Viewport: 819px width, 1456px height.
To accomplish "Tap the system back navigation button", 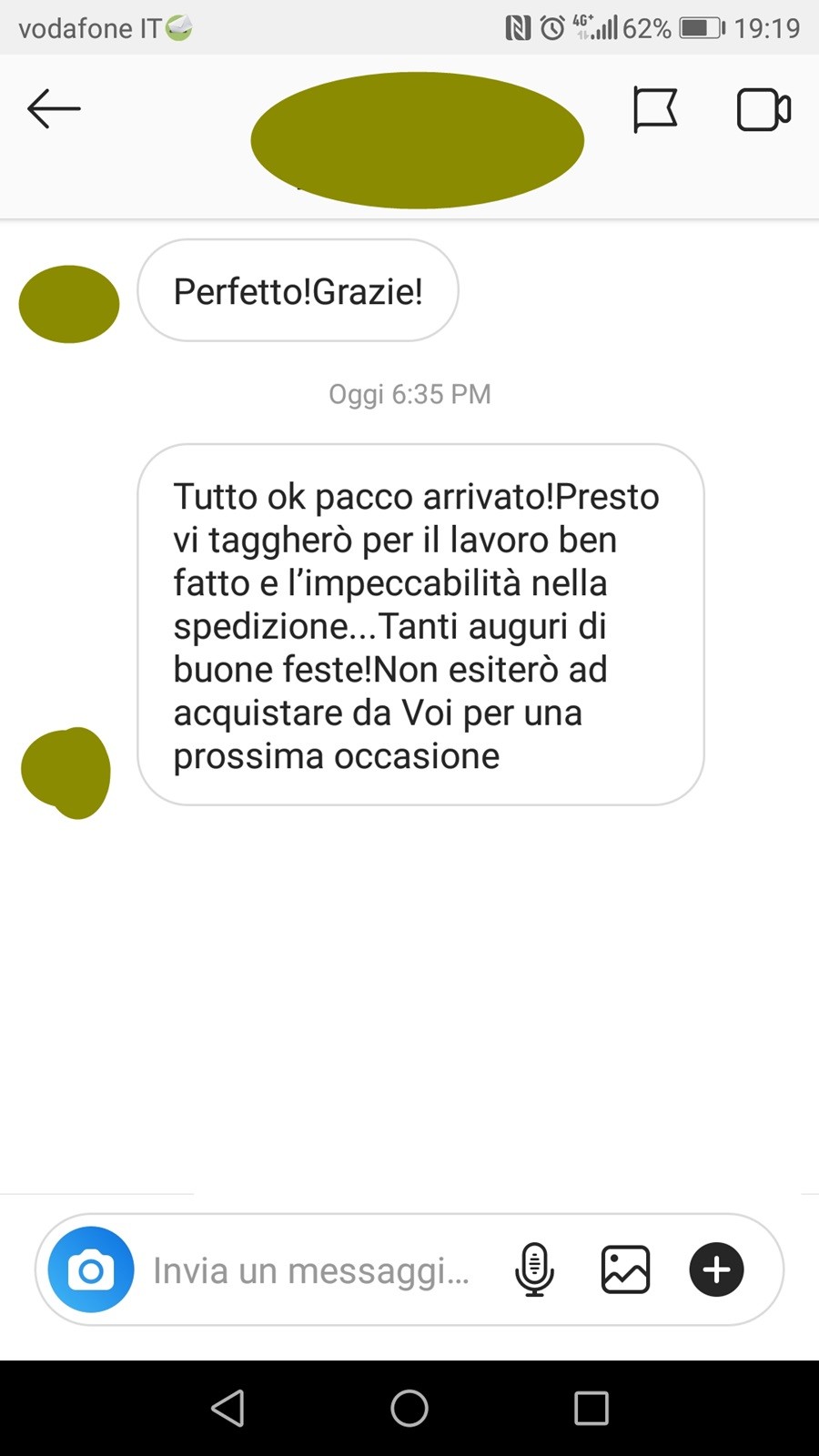I will 227,1408.
